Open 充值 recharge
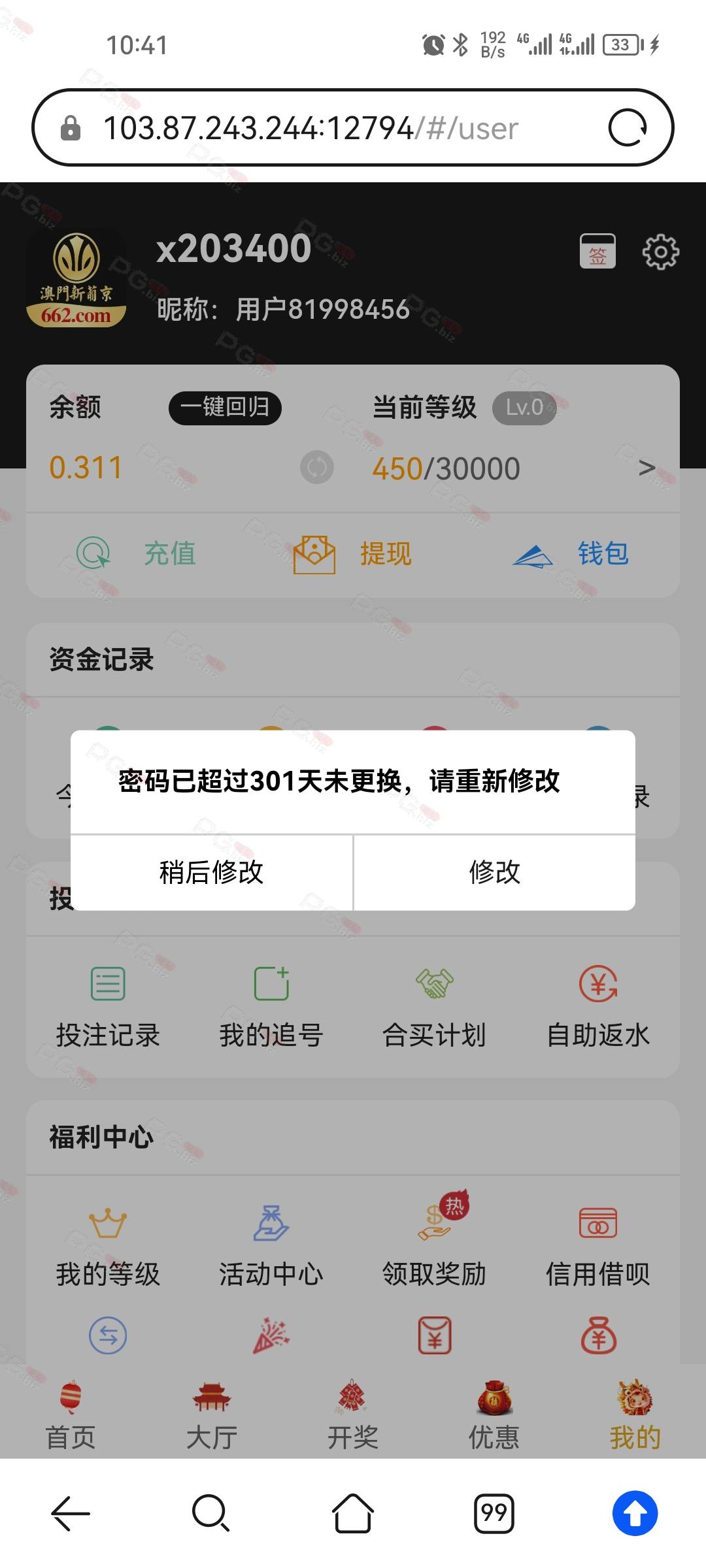This screenshot has height=1568, width=706. pos(136,553)
